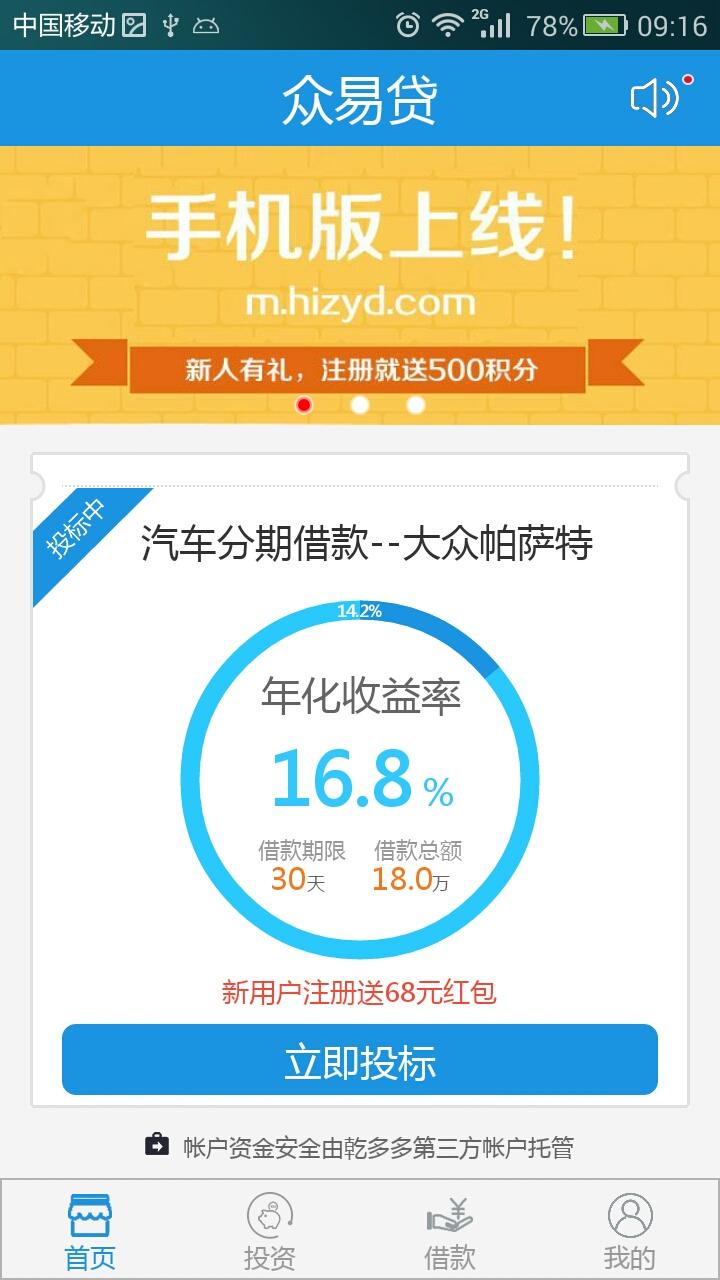The image size is (720, 1280).
Task: Tap the 注册就送500积分 orange ribbon
Action: click(360, 367)
